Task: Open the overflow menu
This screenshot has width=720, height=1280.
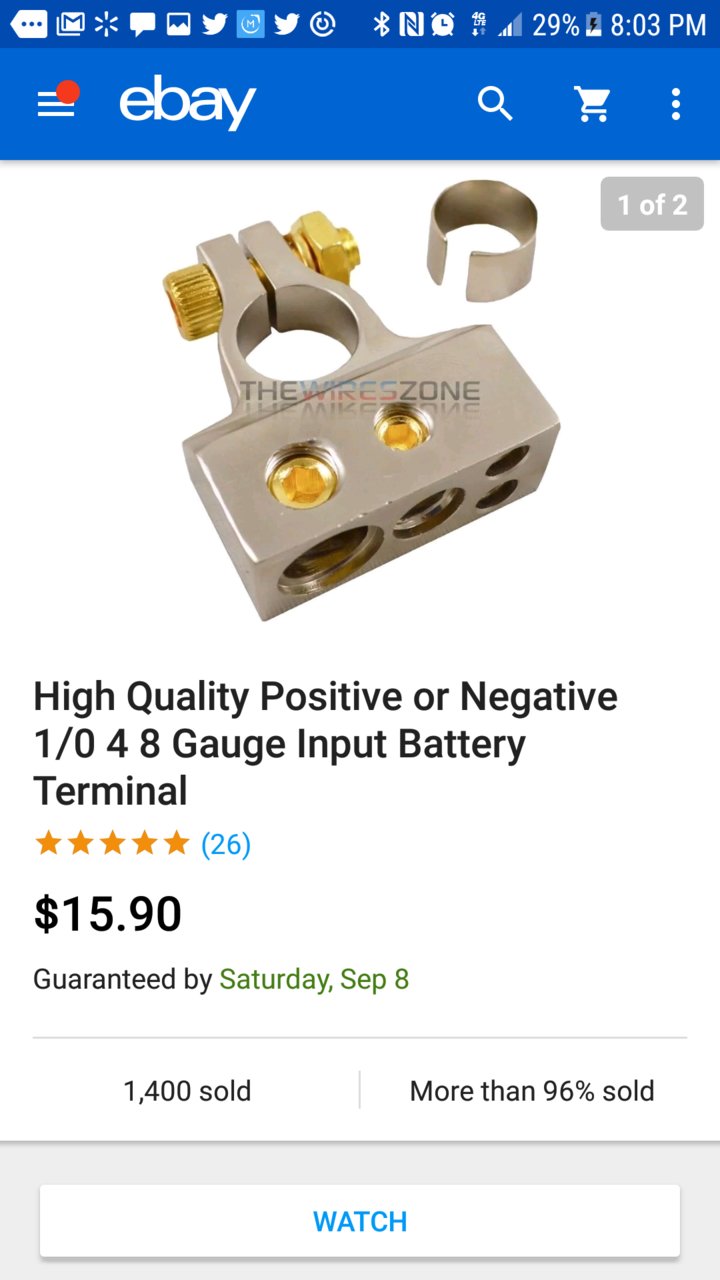Action: pyautogui.click(x=676, y=104)
